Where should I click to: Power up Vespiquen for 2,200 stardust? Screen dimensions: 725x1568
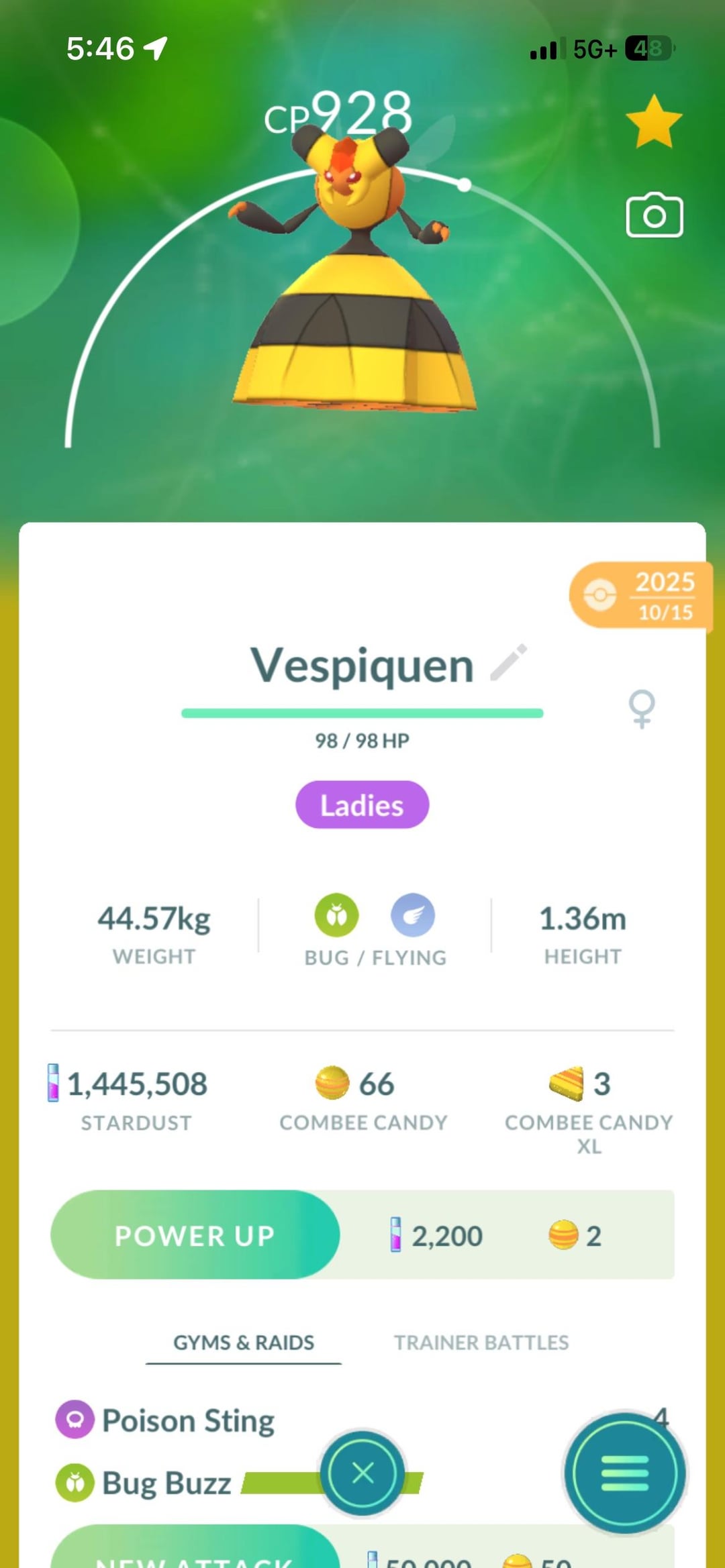[195, 1235]
